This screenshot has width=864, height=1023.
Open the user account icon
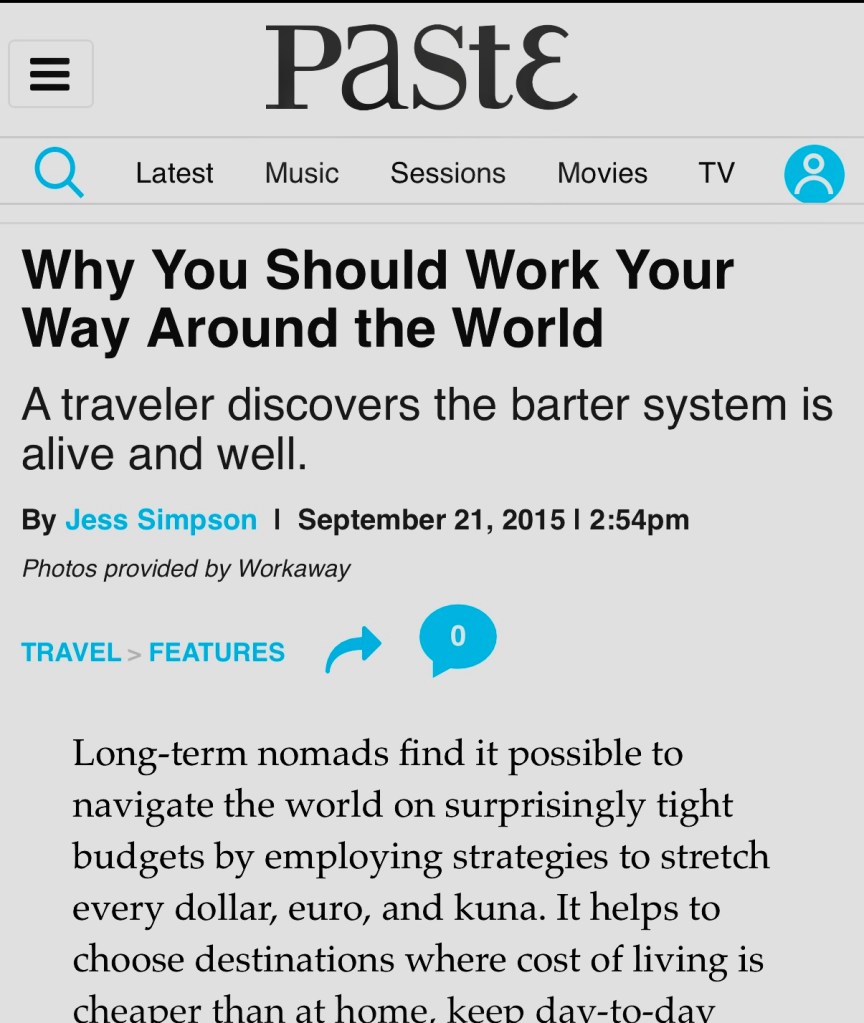click(x=814, y=174)
